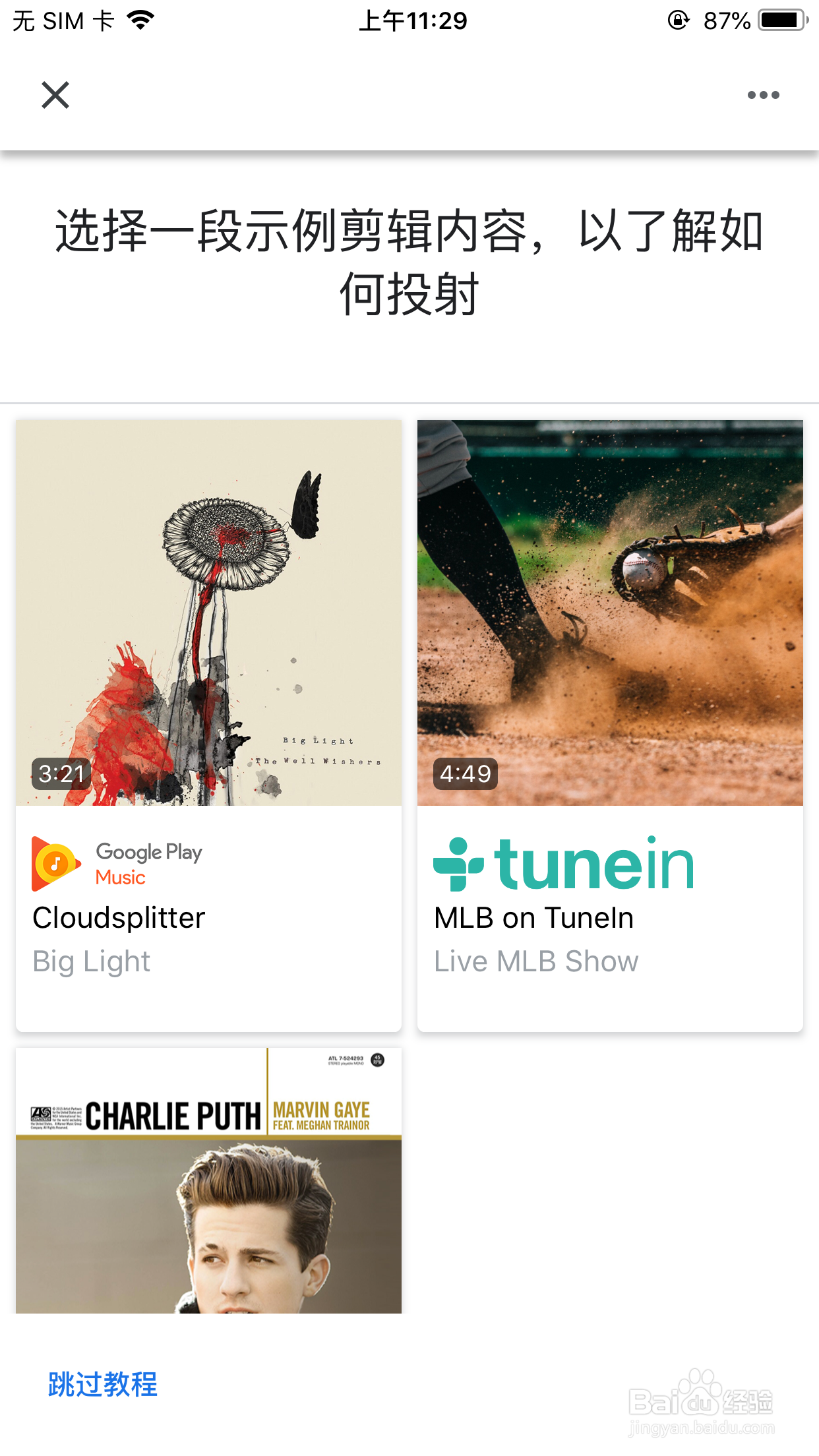The image size is (819, 1456).
Task: Tap 跳过教程 to skip the tutorial
Action: tap(102, 1382)
